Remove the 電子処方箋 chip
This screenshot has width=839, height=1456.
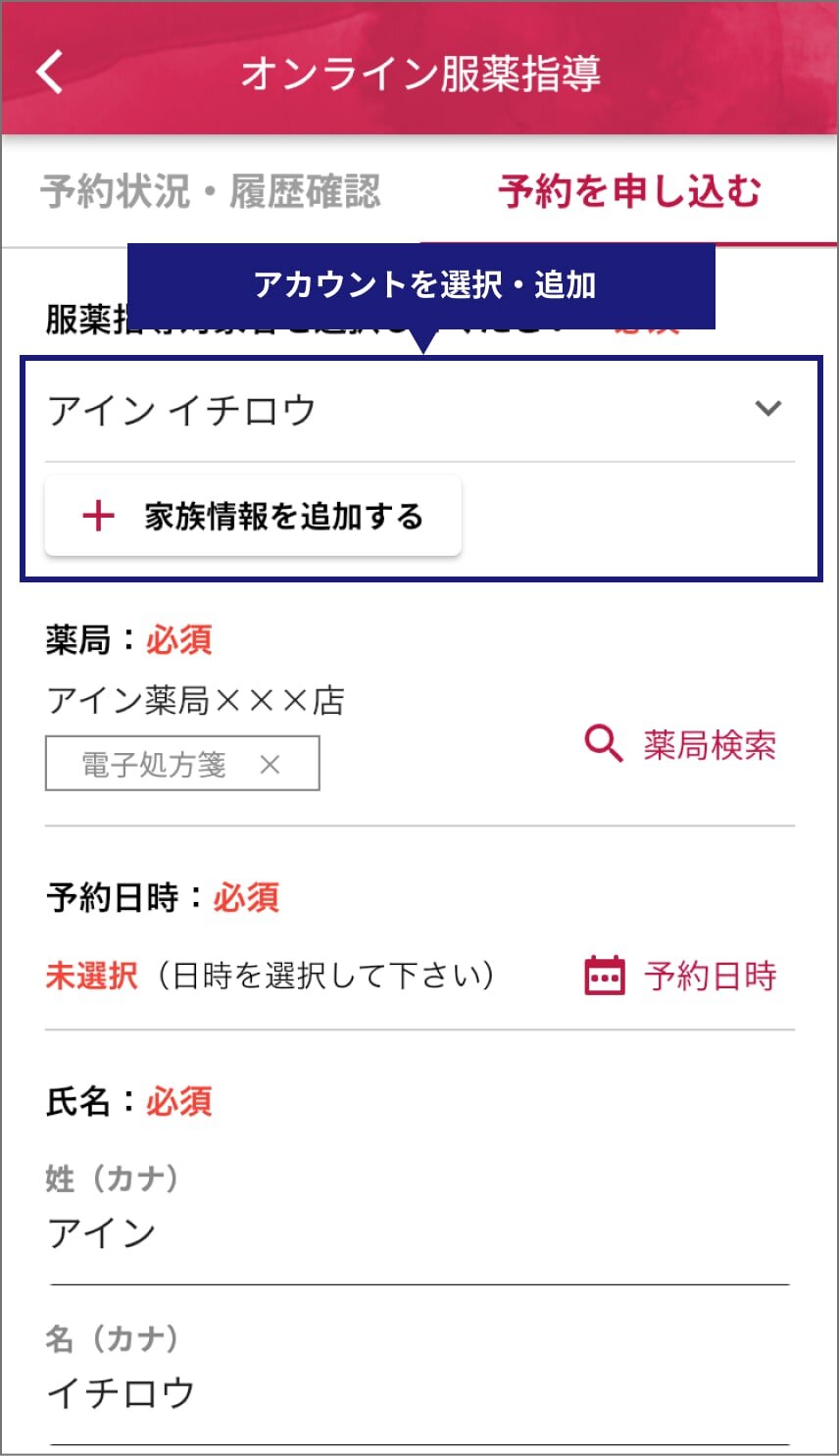click(270, 765)
